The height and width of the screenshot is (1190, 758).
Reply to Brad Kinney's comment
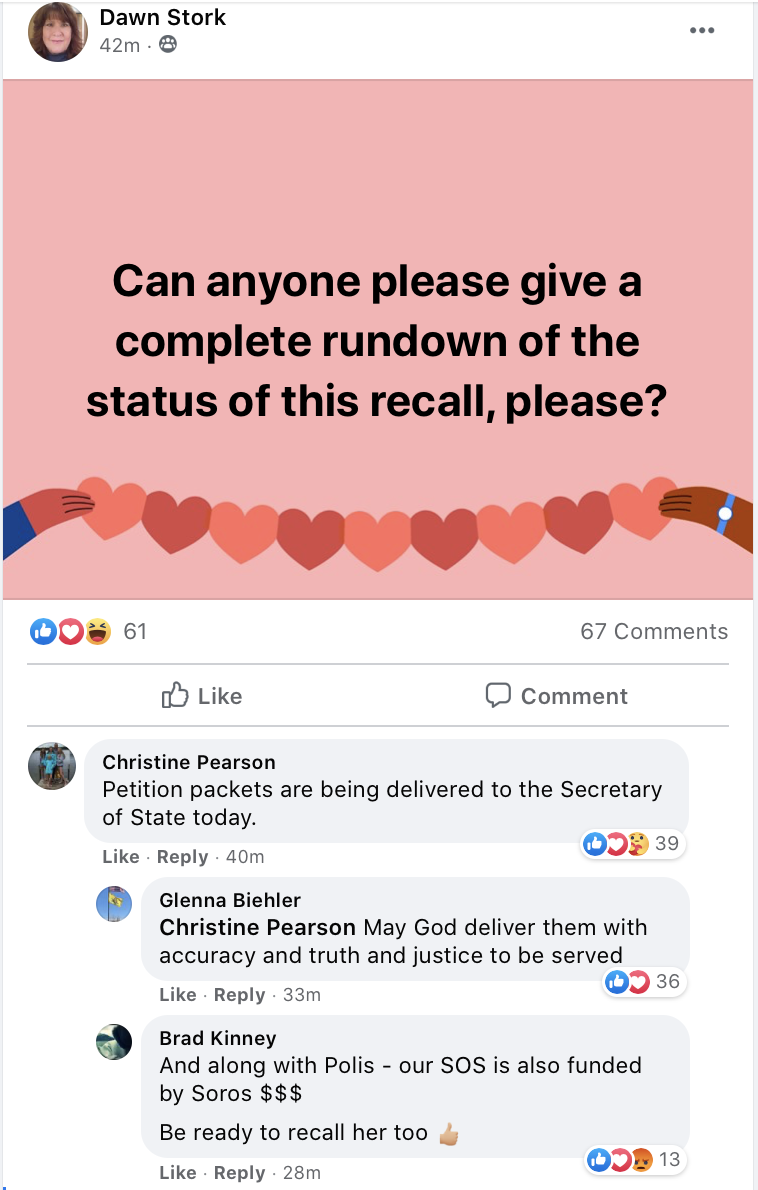(x=239, y=1173)
